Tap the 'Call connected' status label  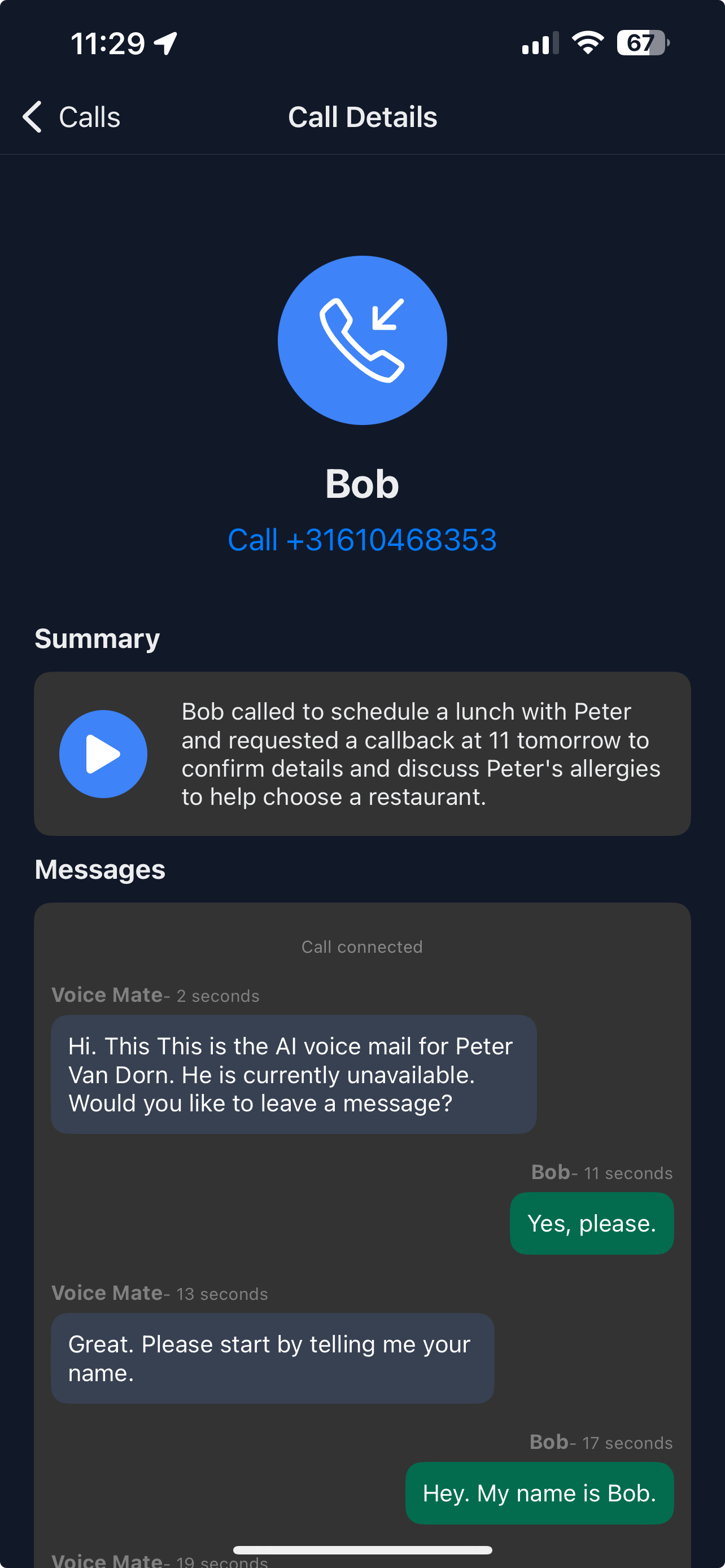pos(362,947)
